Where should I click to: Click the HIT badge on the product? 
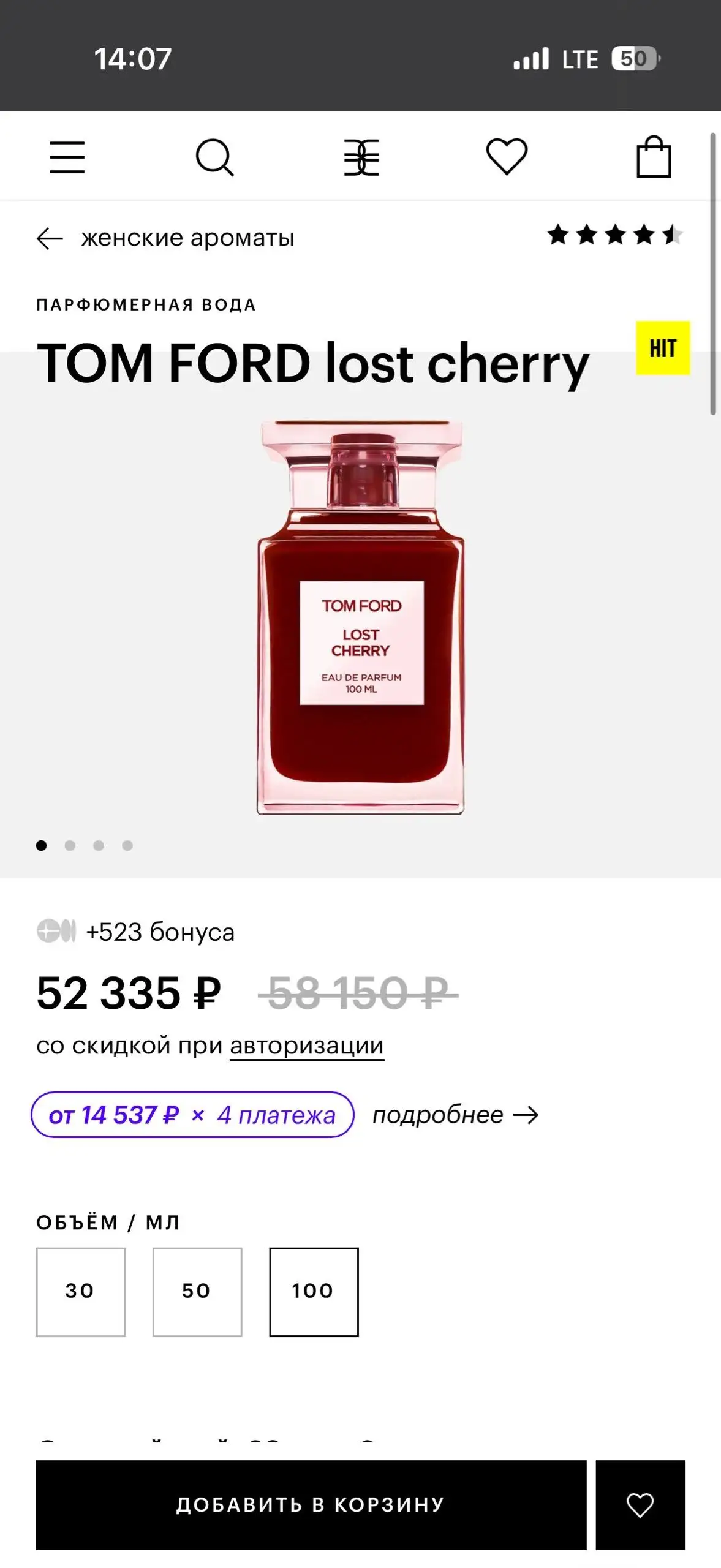[663, 348]
